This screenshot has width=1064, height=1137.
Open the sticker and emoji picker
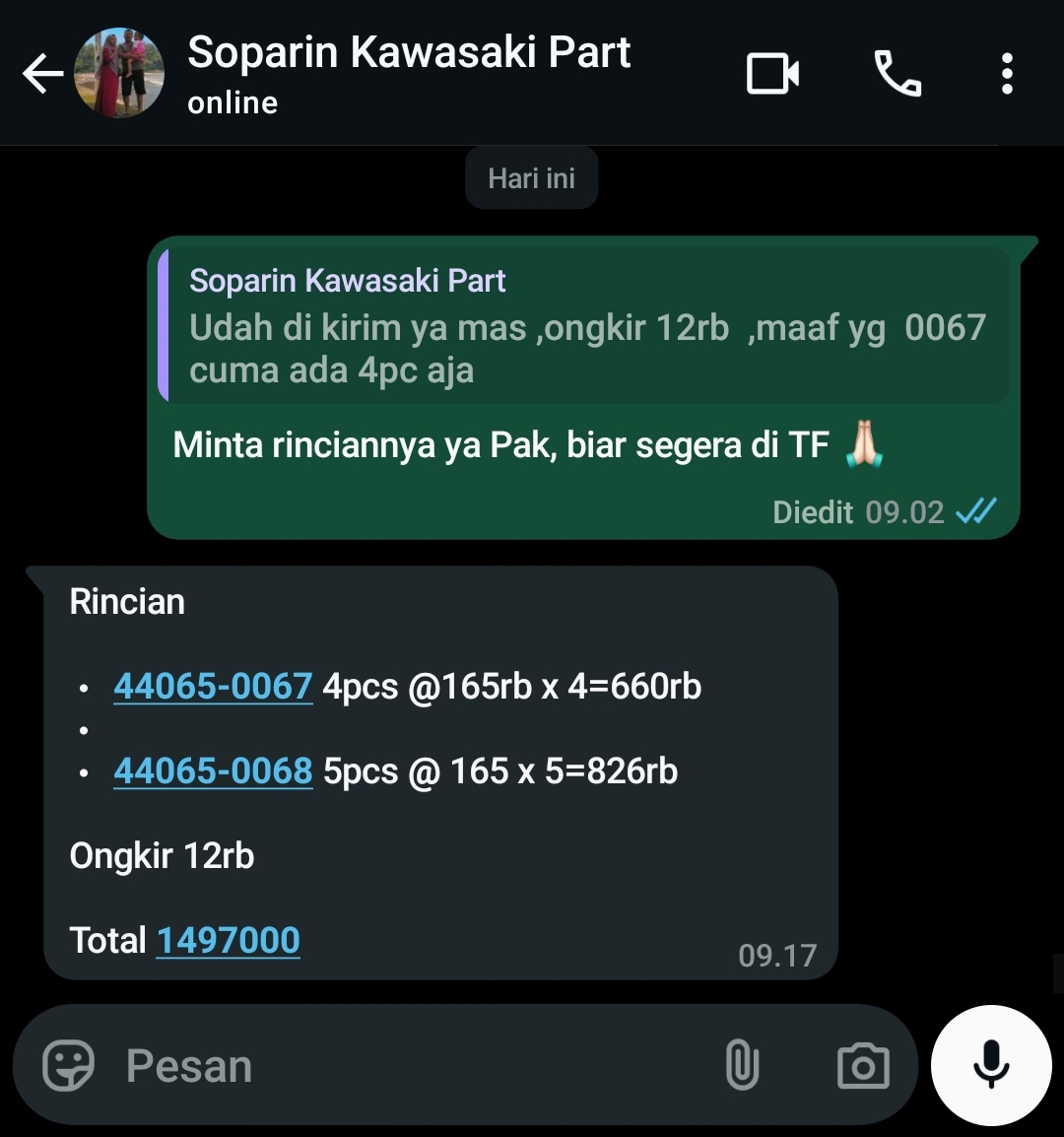(69, 1065)
